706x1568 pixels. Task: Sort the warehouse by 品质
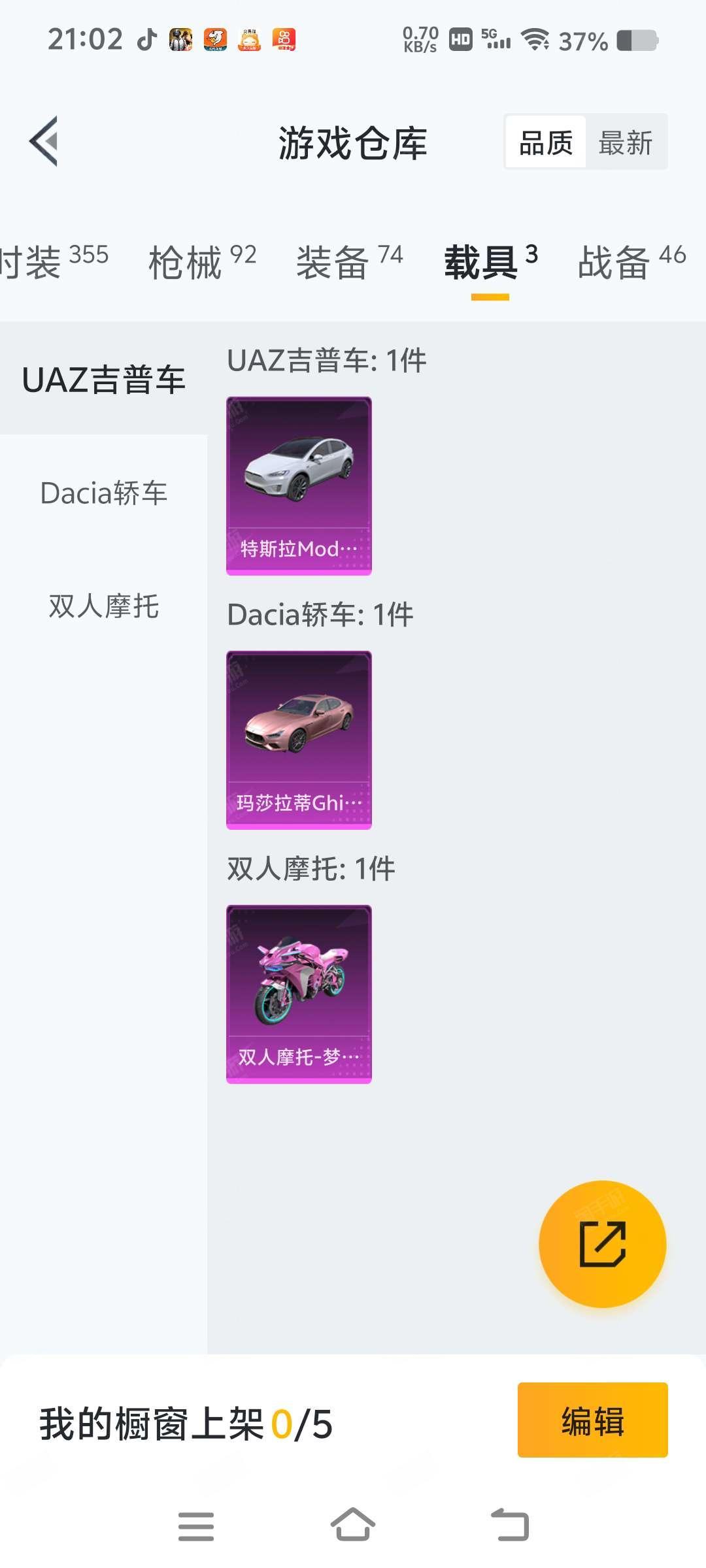(x=546, y=142)
